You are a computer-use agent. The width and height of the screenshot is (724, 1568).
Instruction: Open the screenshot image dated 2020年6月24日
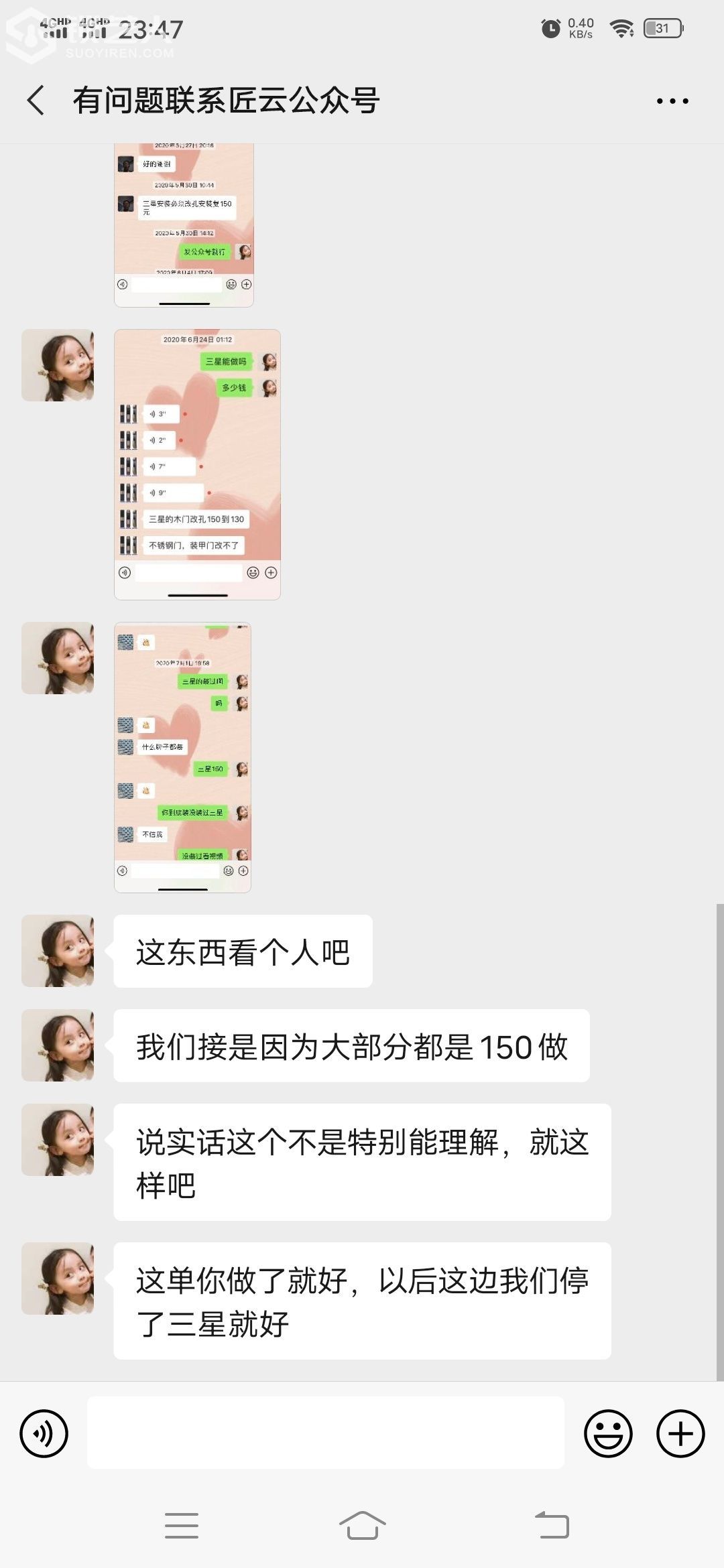pyautogui.click(x=197, y=464)
